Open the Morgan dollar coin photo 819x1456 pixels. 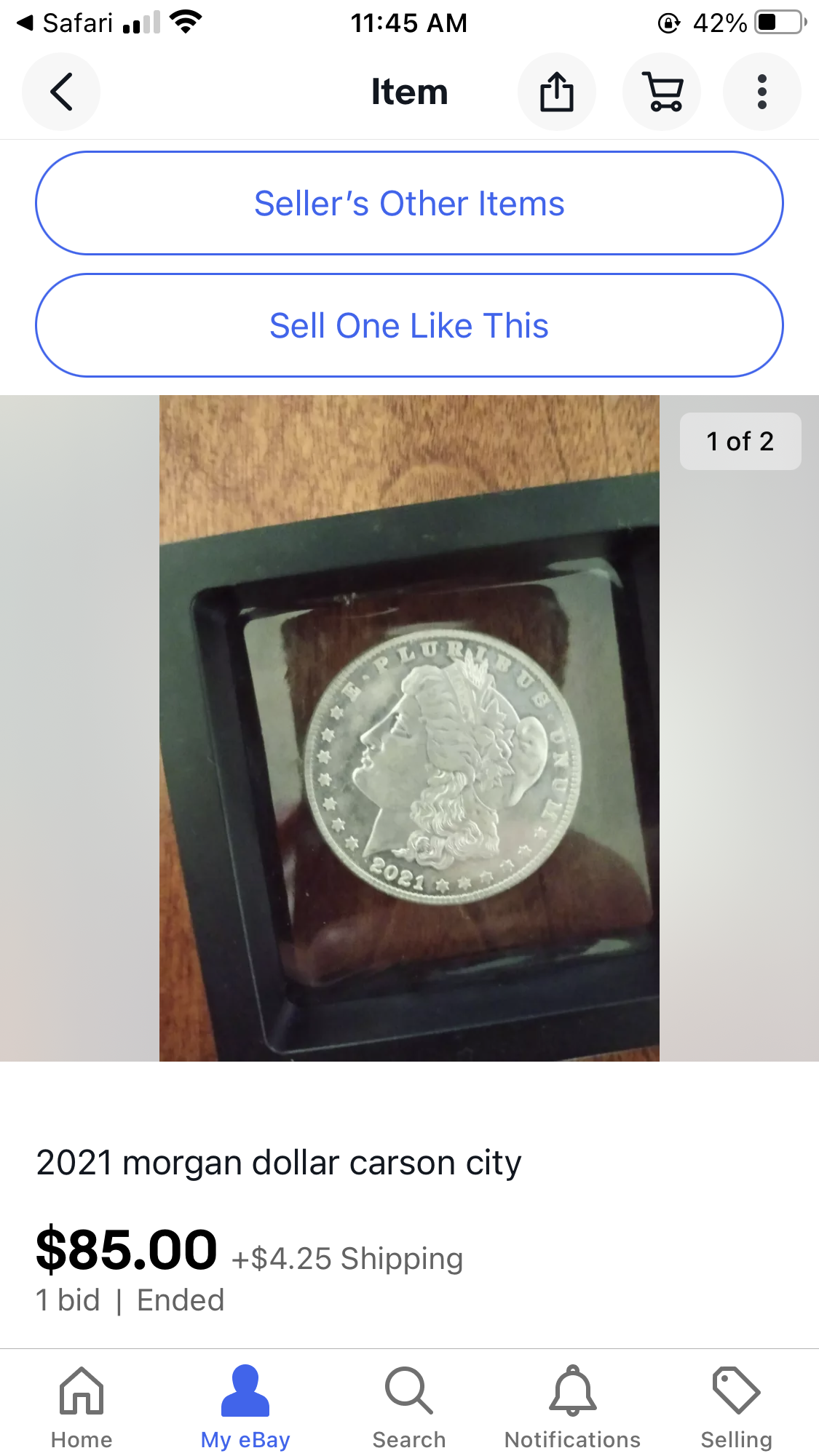click(409, 728)
